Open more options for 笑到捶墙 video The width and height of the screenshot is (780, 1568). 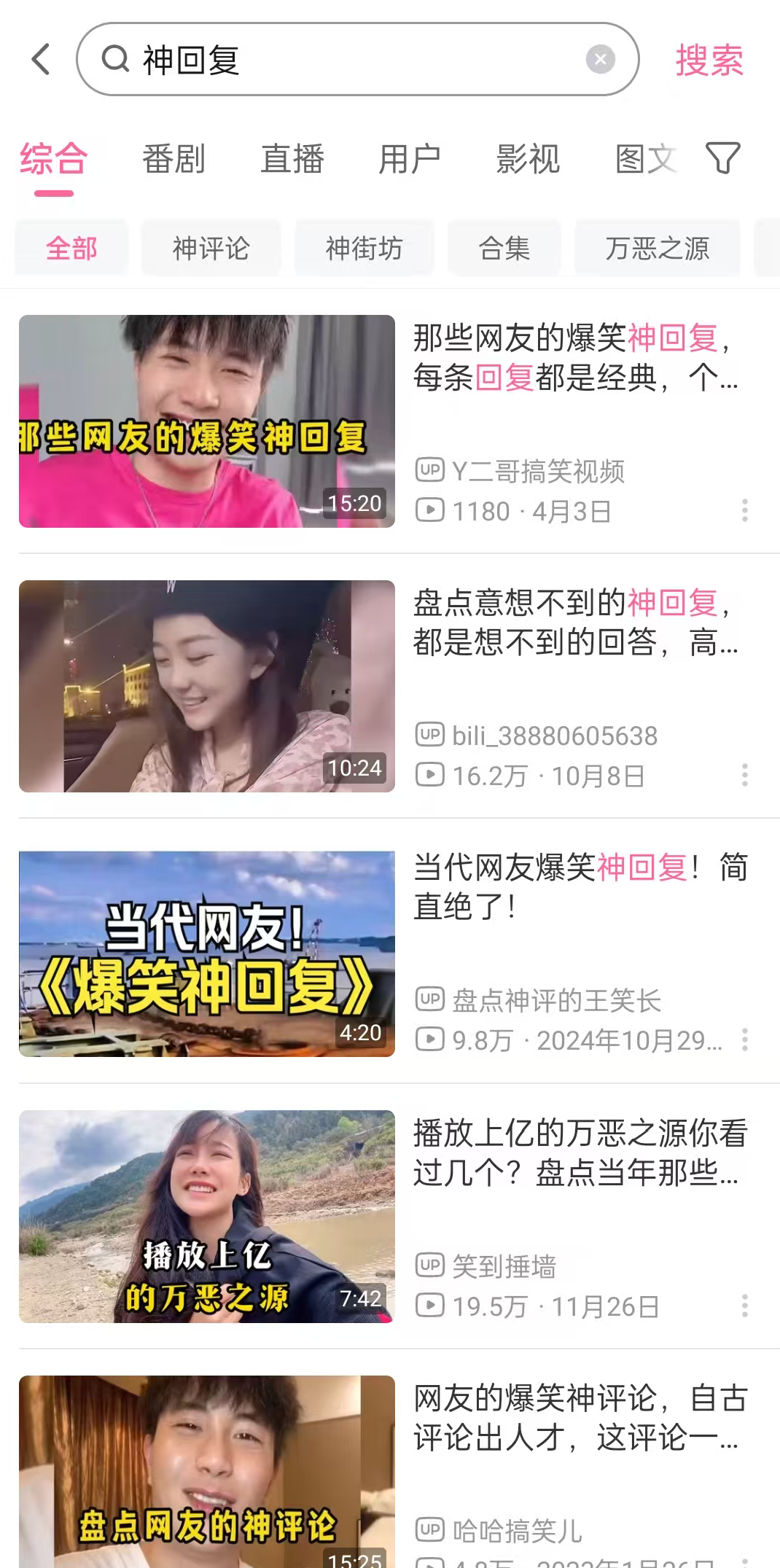pos(744,1306)
